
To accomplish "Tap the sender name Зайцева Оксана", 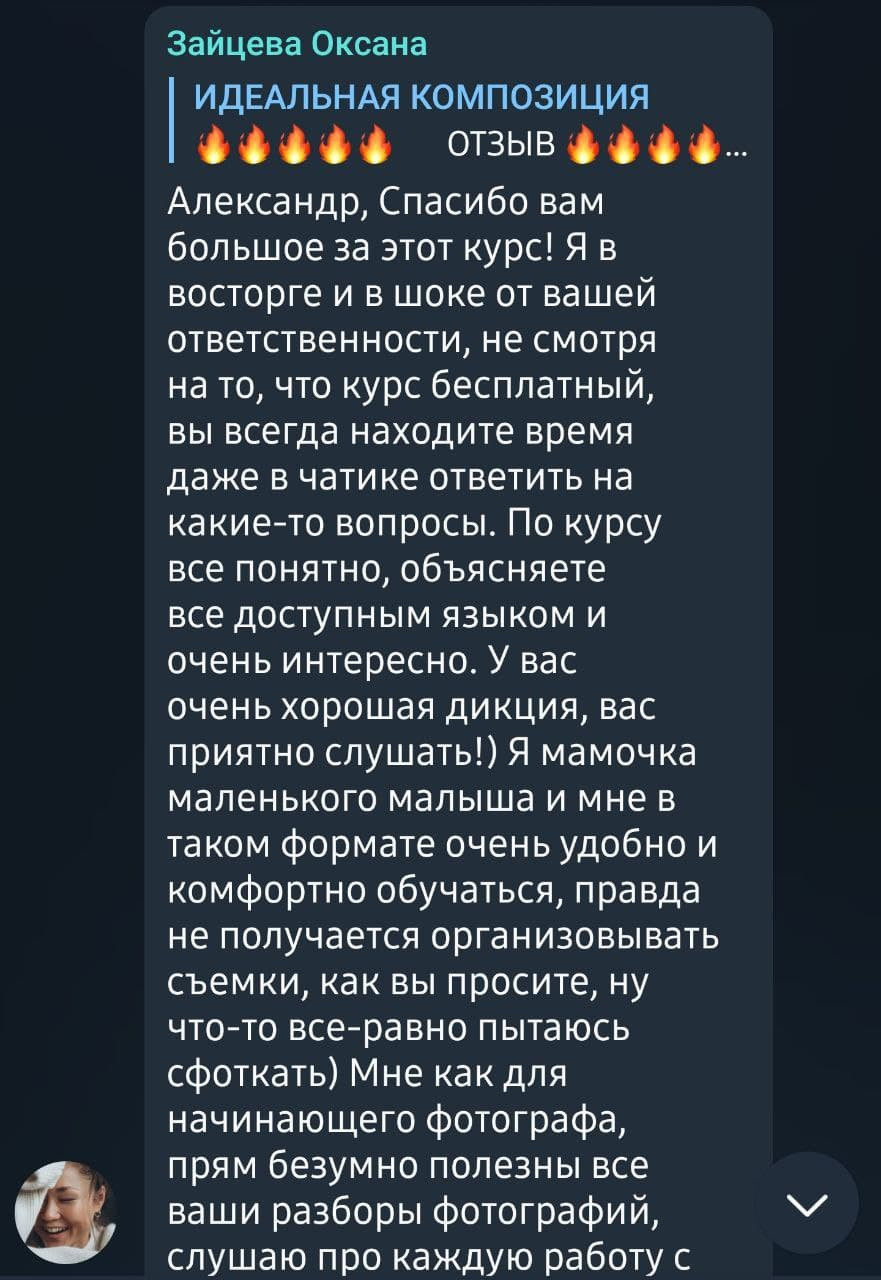I will coord(296,44).
